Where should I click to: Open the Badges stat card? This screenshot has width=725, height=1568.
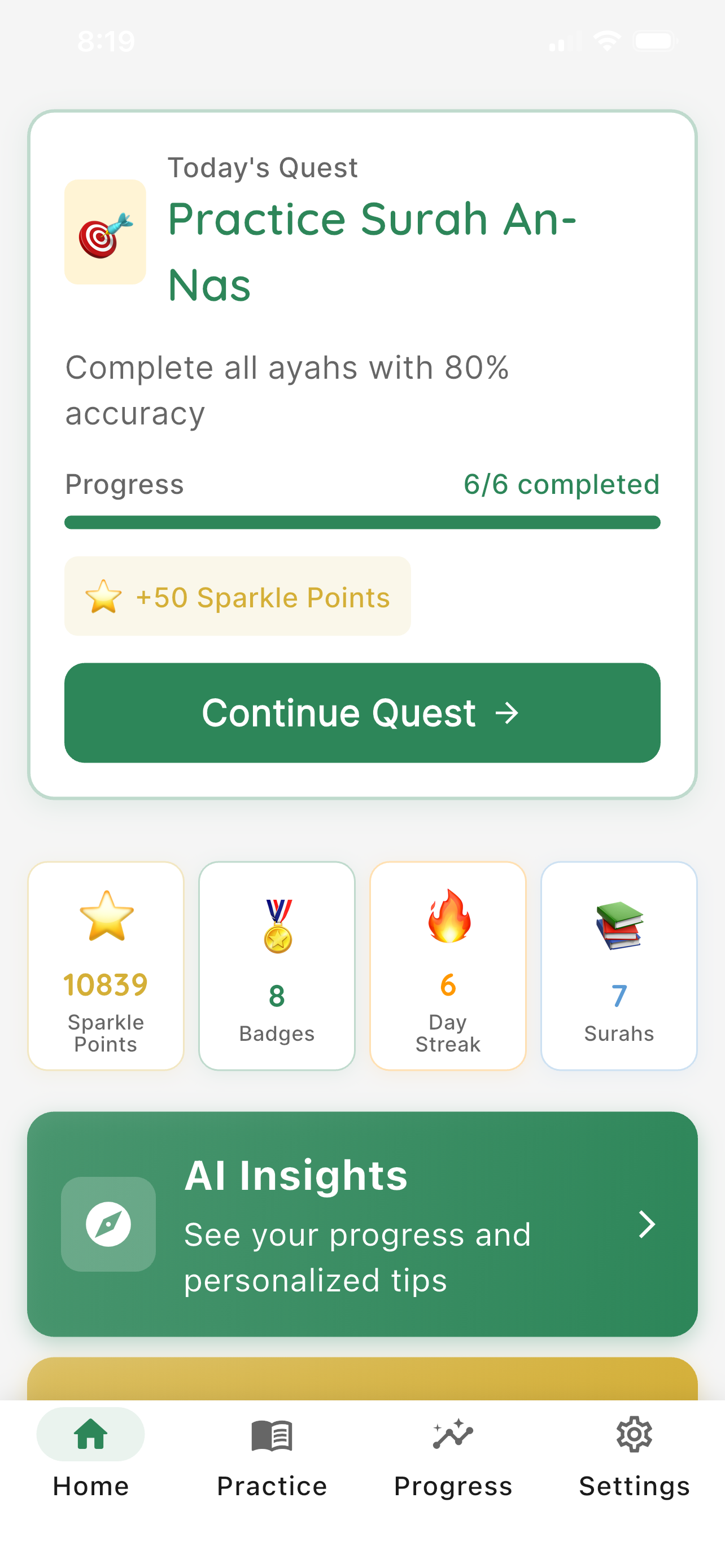tap(277, 965)
